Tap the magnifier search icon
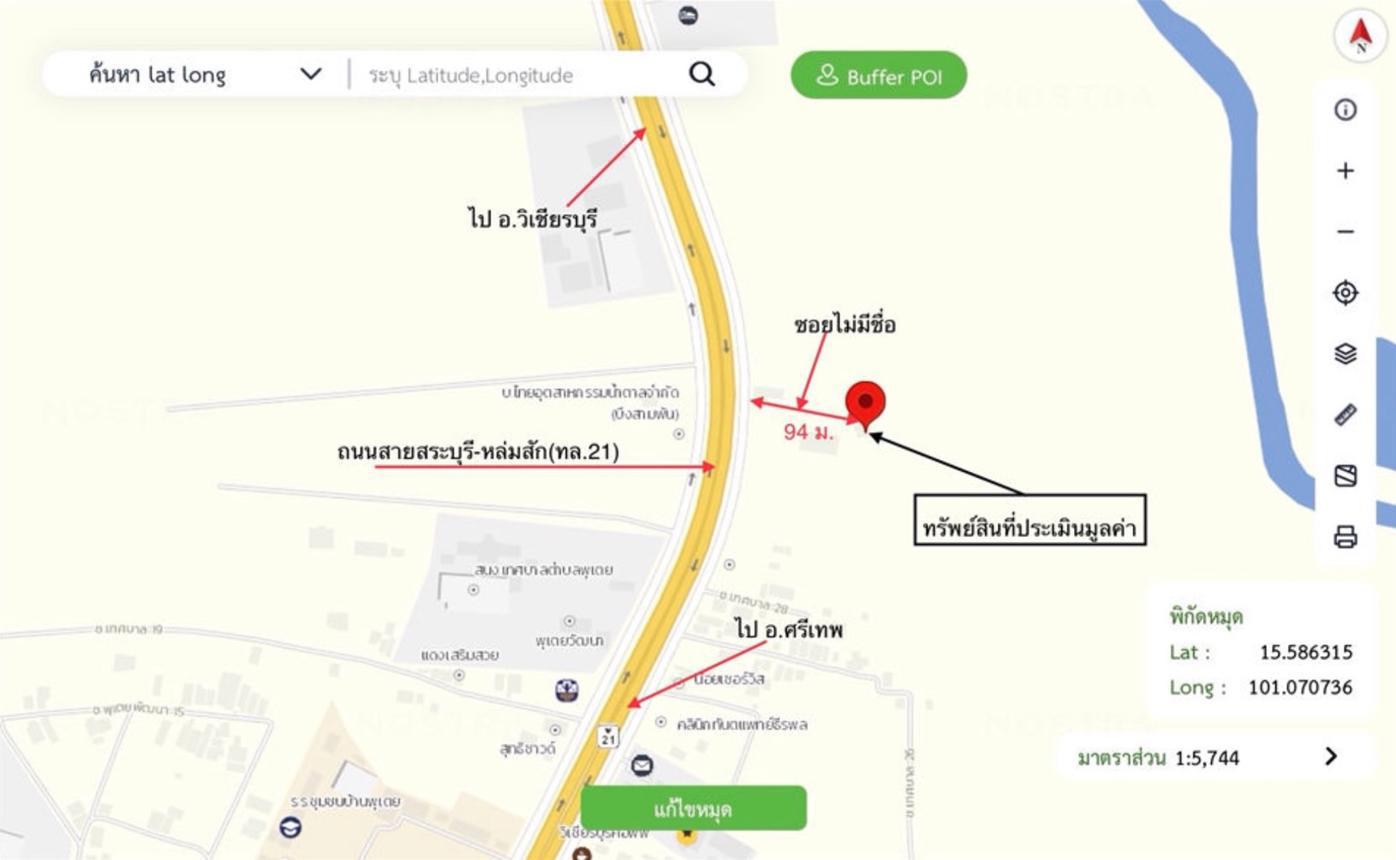 click(702, 74)
